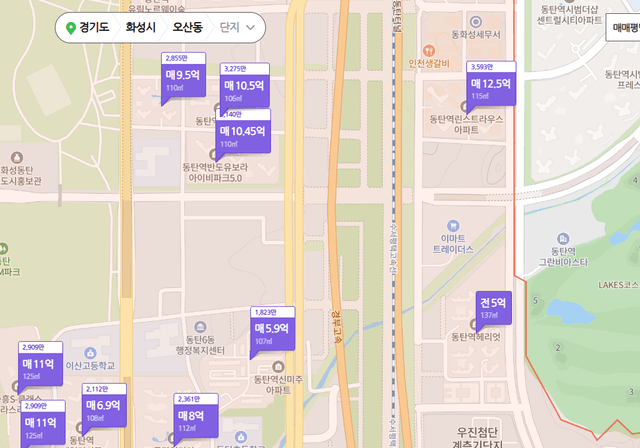The image size is (640, 448).
Task: Open the 매 12.5억 115㎡ listing marker
Action: pos(490,88)
